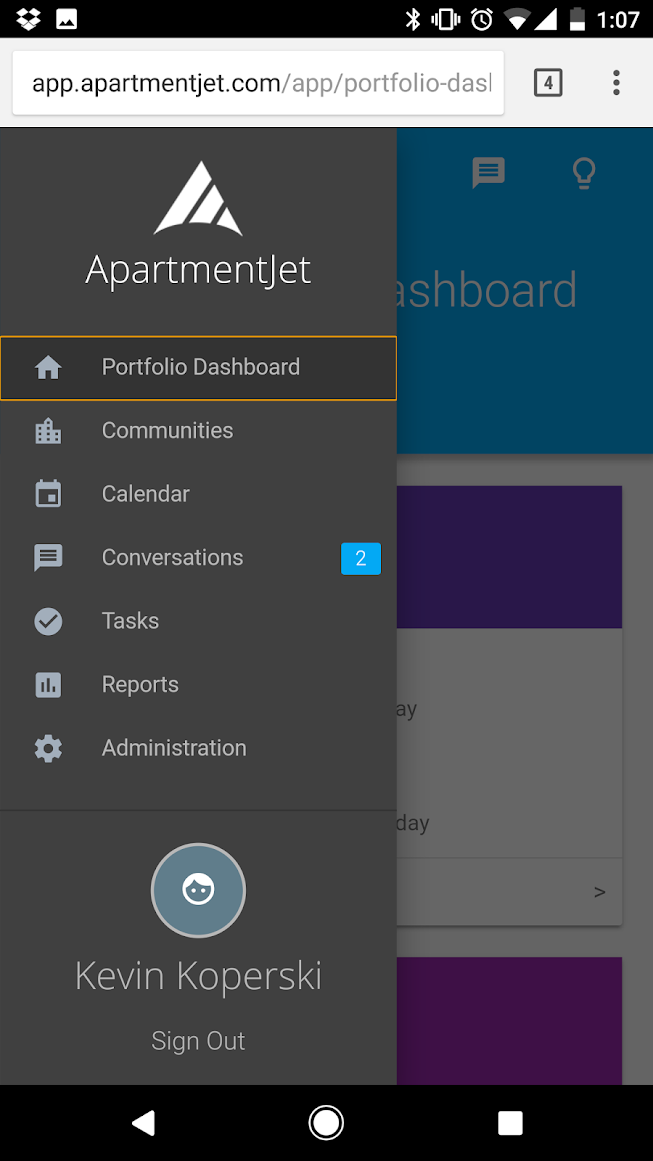
Task: Open Kevin Koperski's profile avatar
Action: click(198, 890)
